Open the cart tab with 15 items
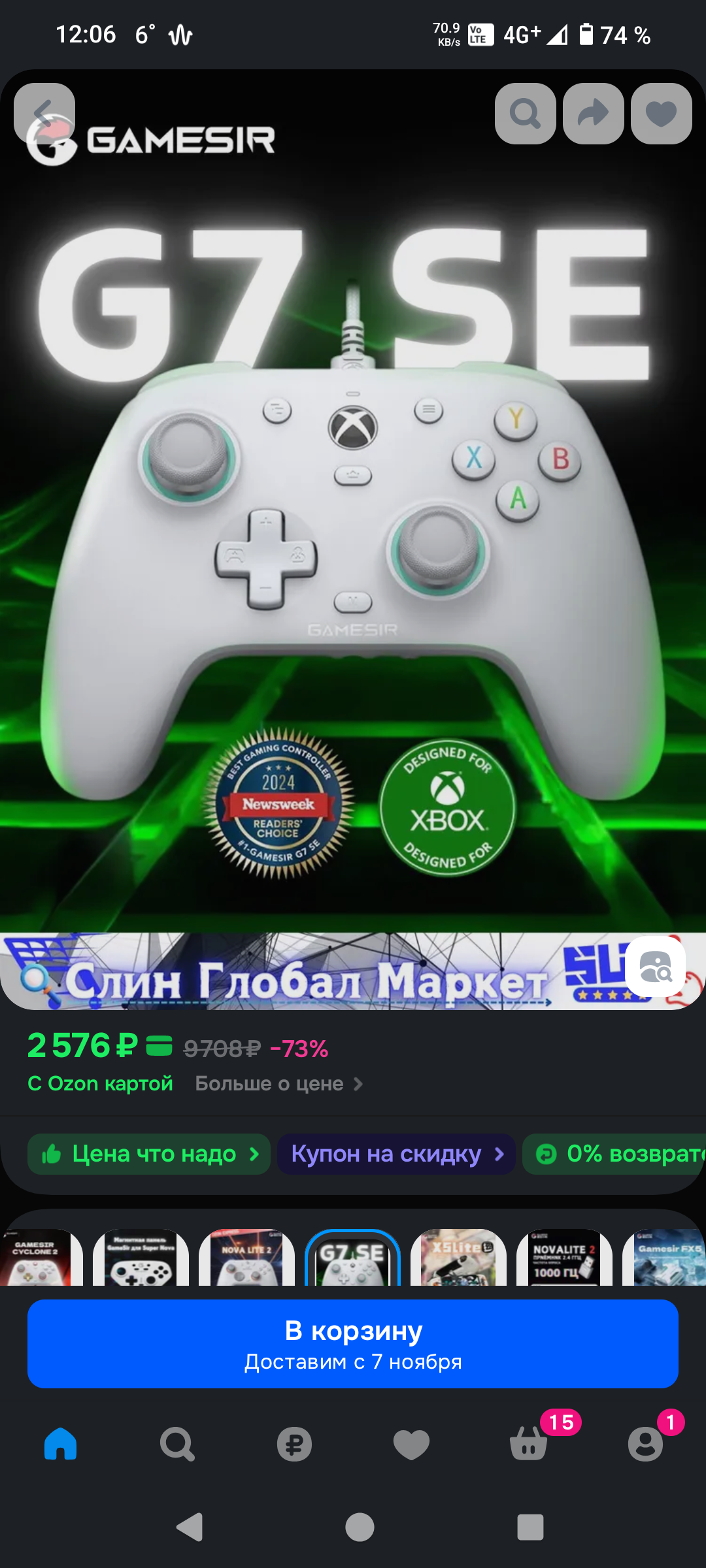 (529, 1444)
